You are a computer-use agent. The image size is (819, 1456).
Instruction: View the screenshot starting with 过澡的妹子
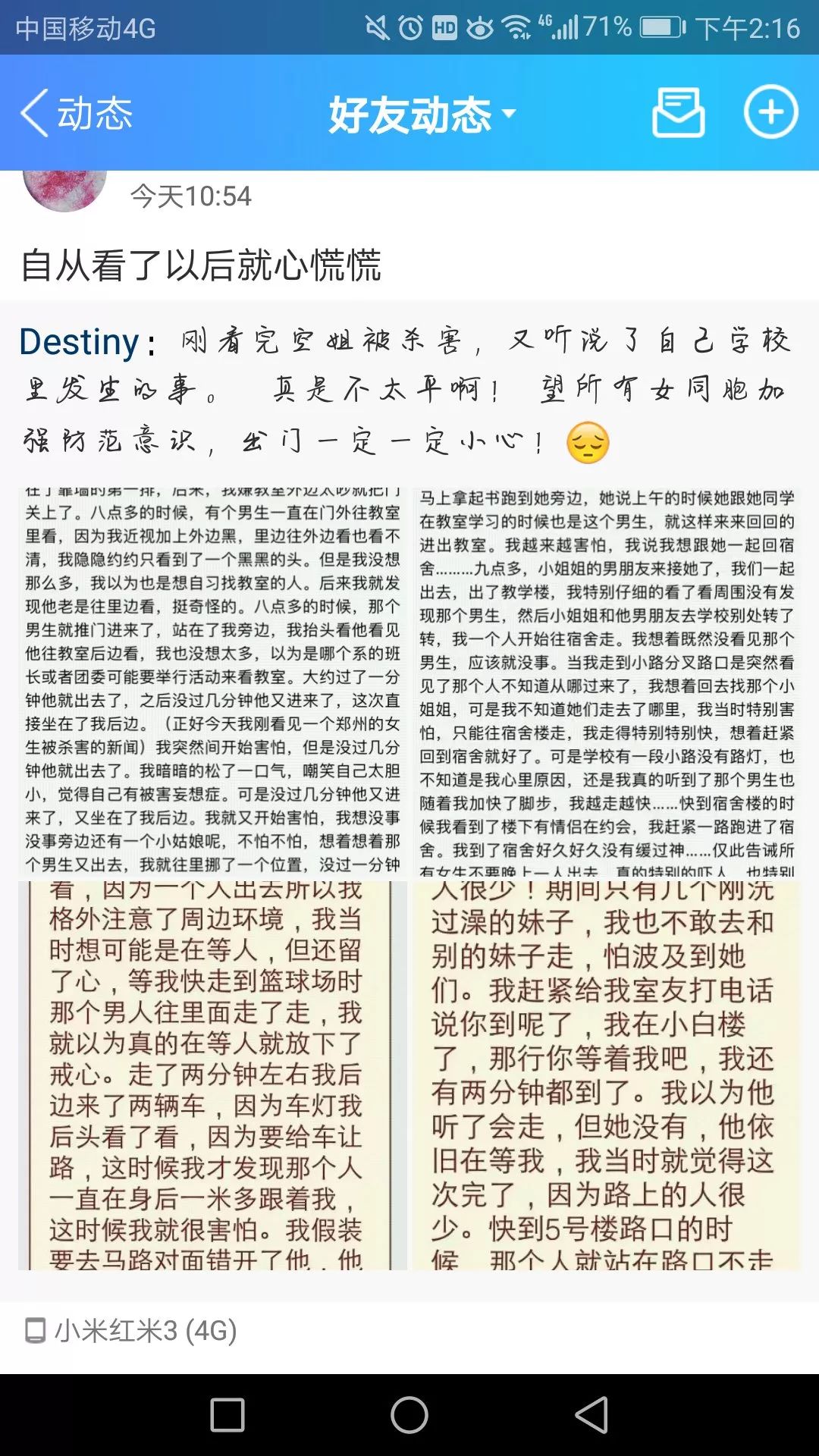tap(607, 1075)
